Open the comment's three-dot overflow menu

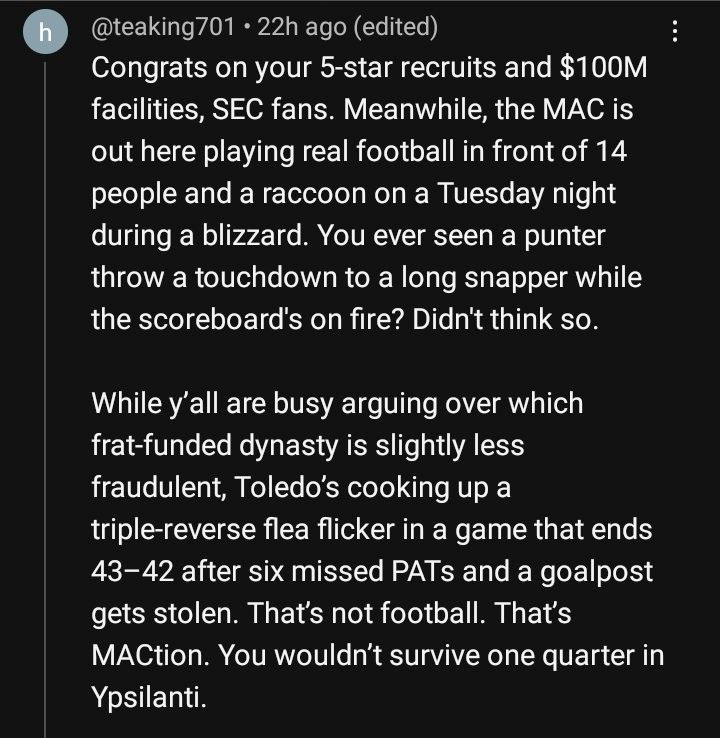(673, 33)
